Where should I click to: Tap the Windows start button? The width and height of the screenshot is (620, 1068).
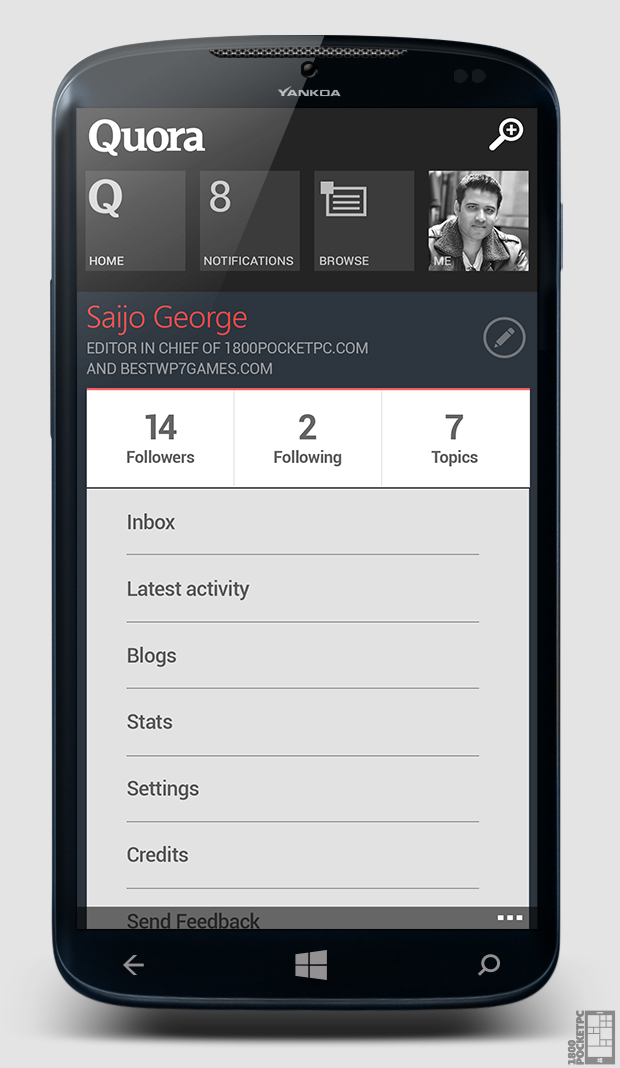(x=311, y=964)
